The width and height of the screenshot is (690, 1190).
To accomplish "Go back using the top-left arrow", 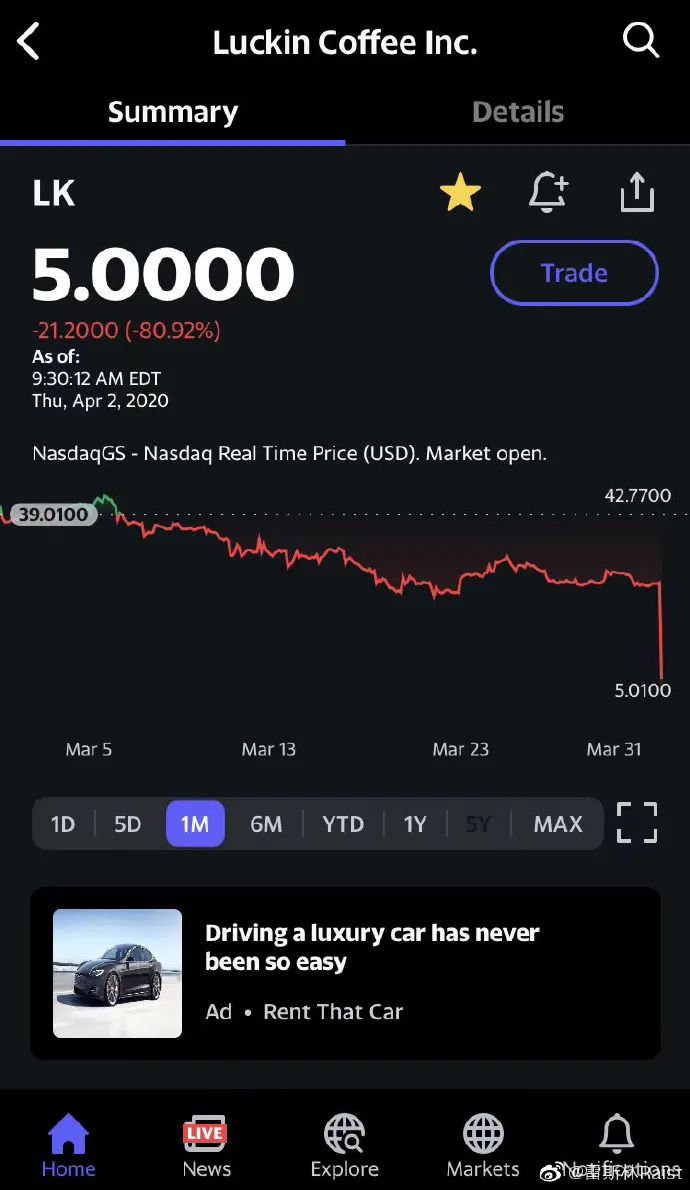I will click(29, 41).
